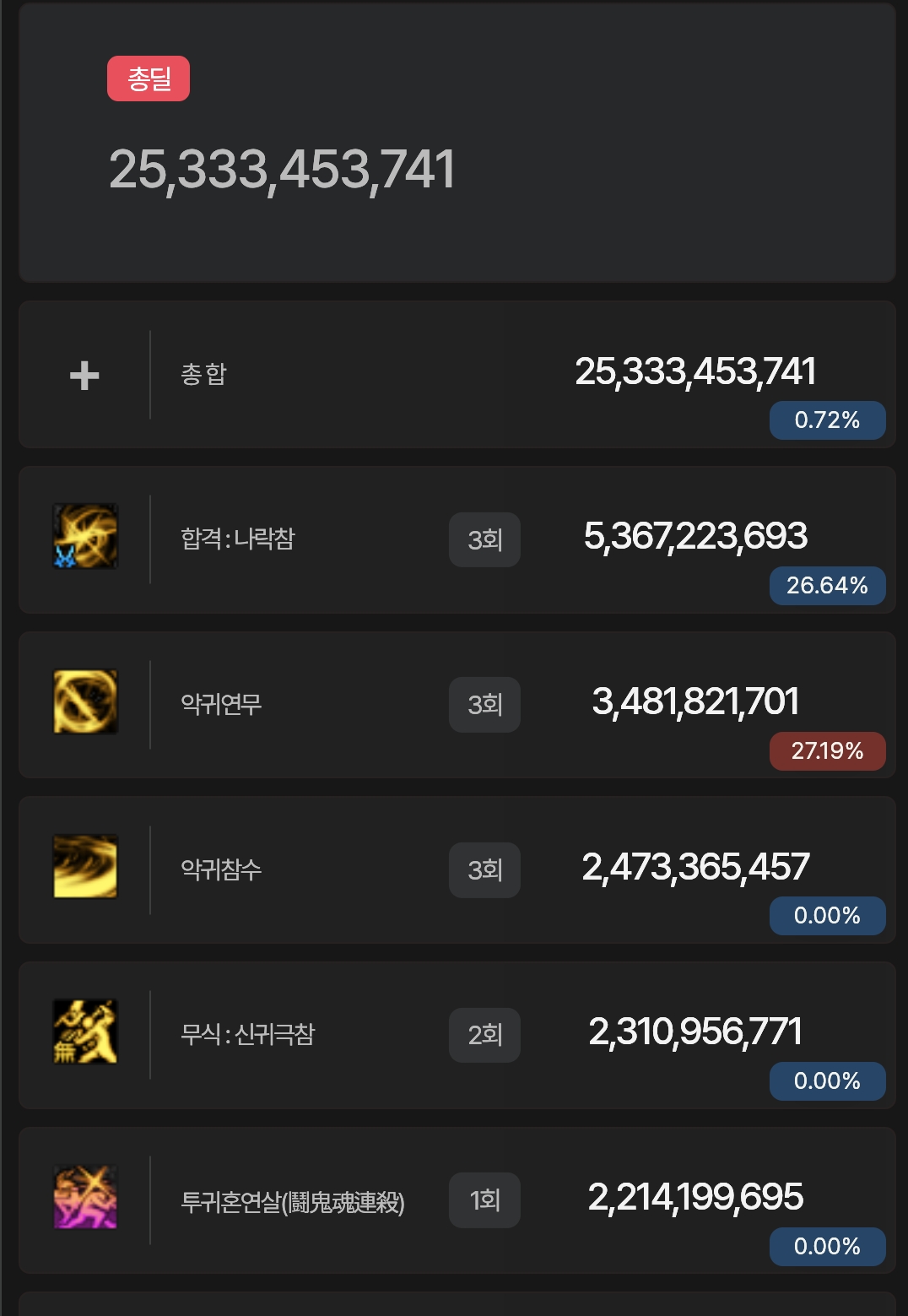Expand the 총합 row with plus icon
The height and width of the screenshot is (1316, 908).
[84, 375]
